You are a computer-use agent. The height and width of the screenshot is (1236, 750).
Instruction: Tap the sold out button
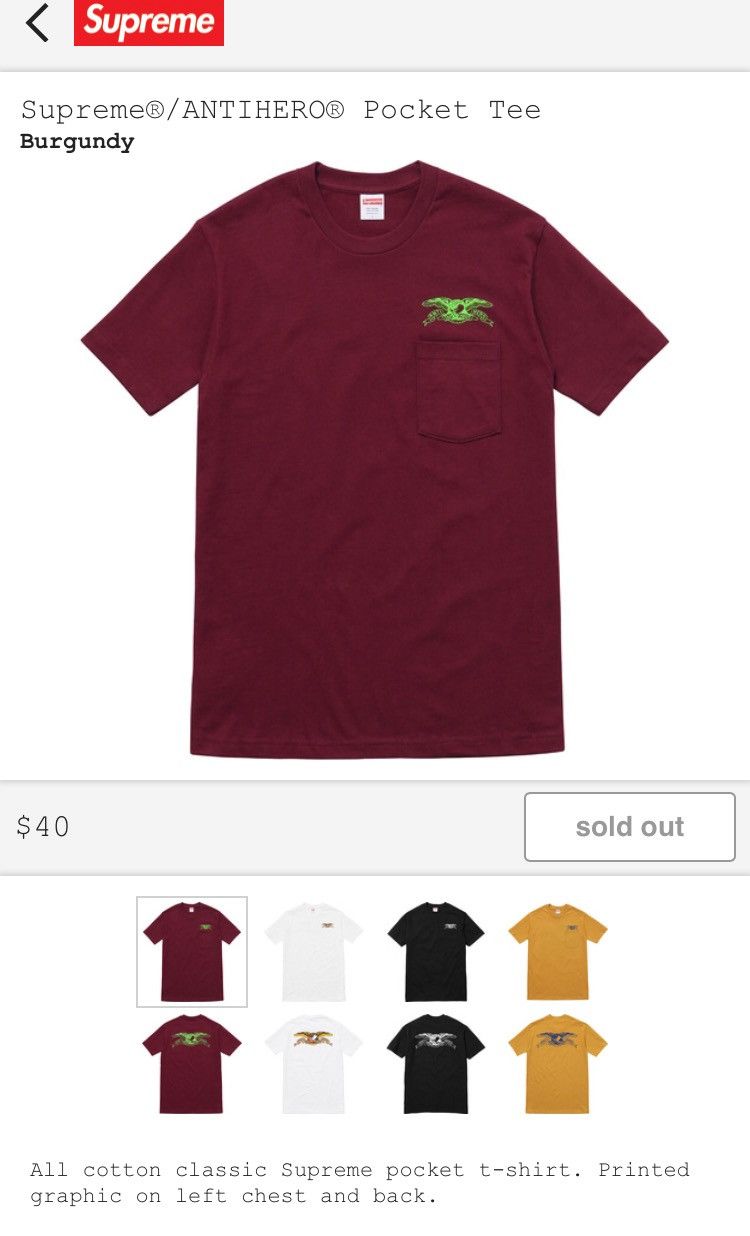pyautogui.click(x=630, y=827)
